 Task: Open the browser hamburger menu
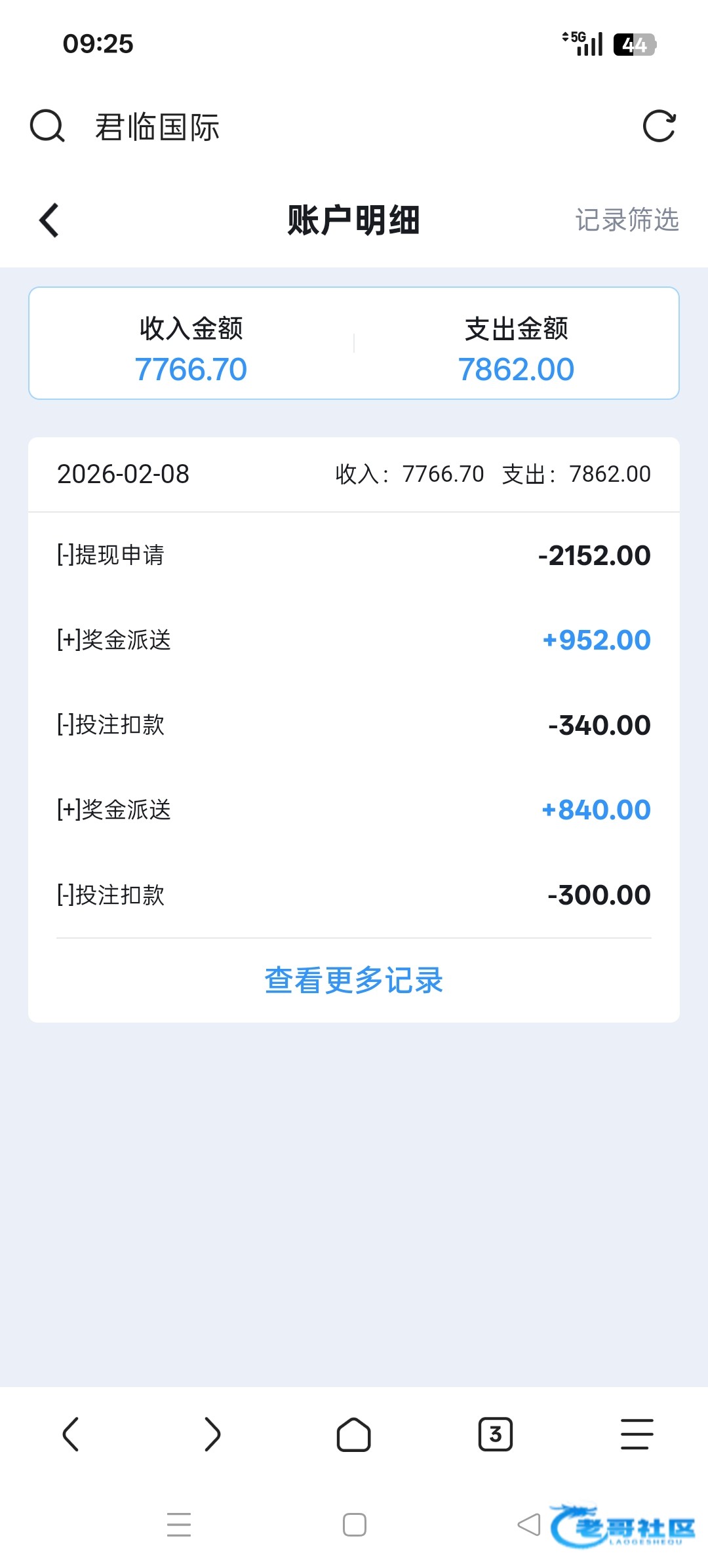[x=637, y=1434]
